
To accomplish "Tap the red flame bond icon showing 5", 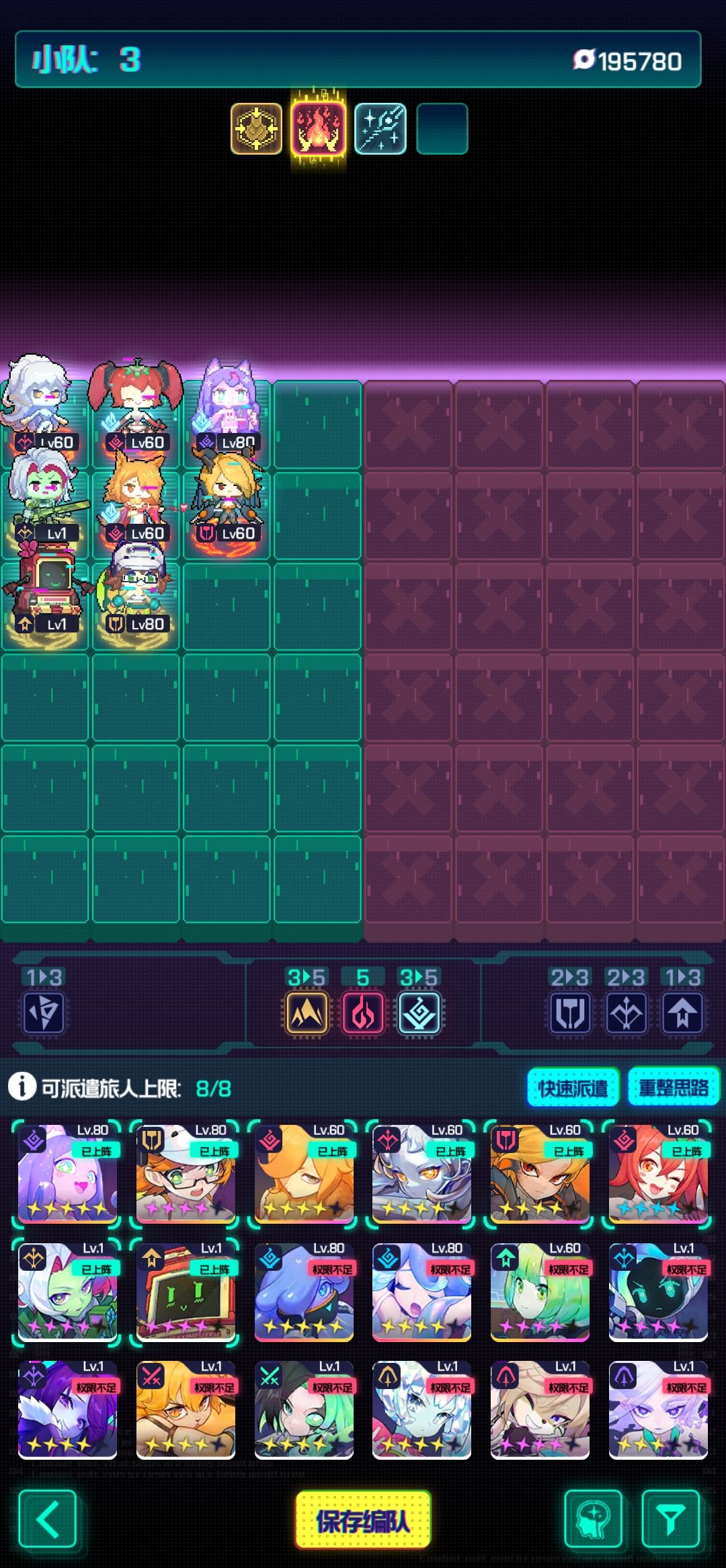I will click(363, 1013).
